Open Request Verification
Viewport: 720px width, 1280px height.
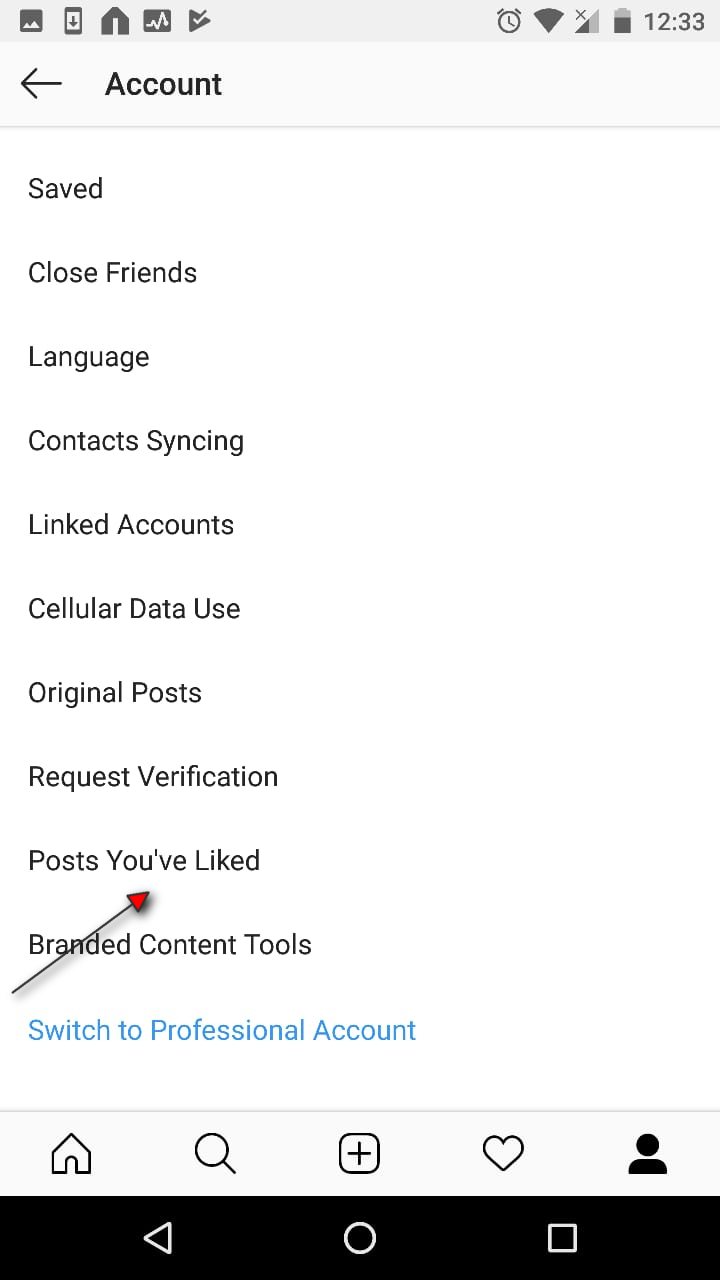coord(360,777)
